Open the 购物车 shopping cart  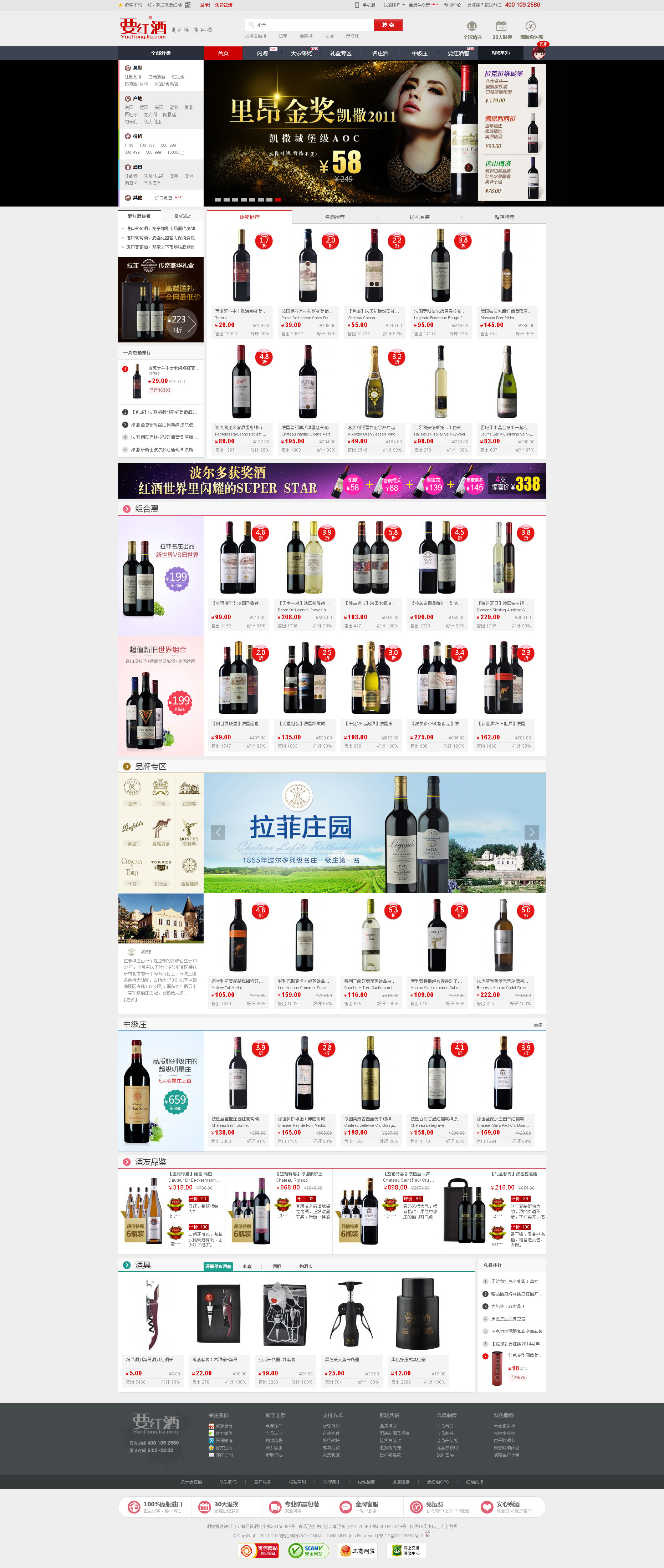[x=500, y=53]
